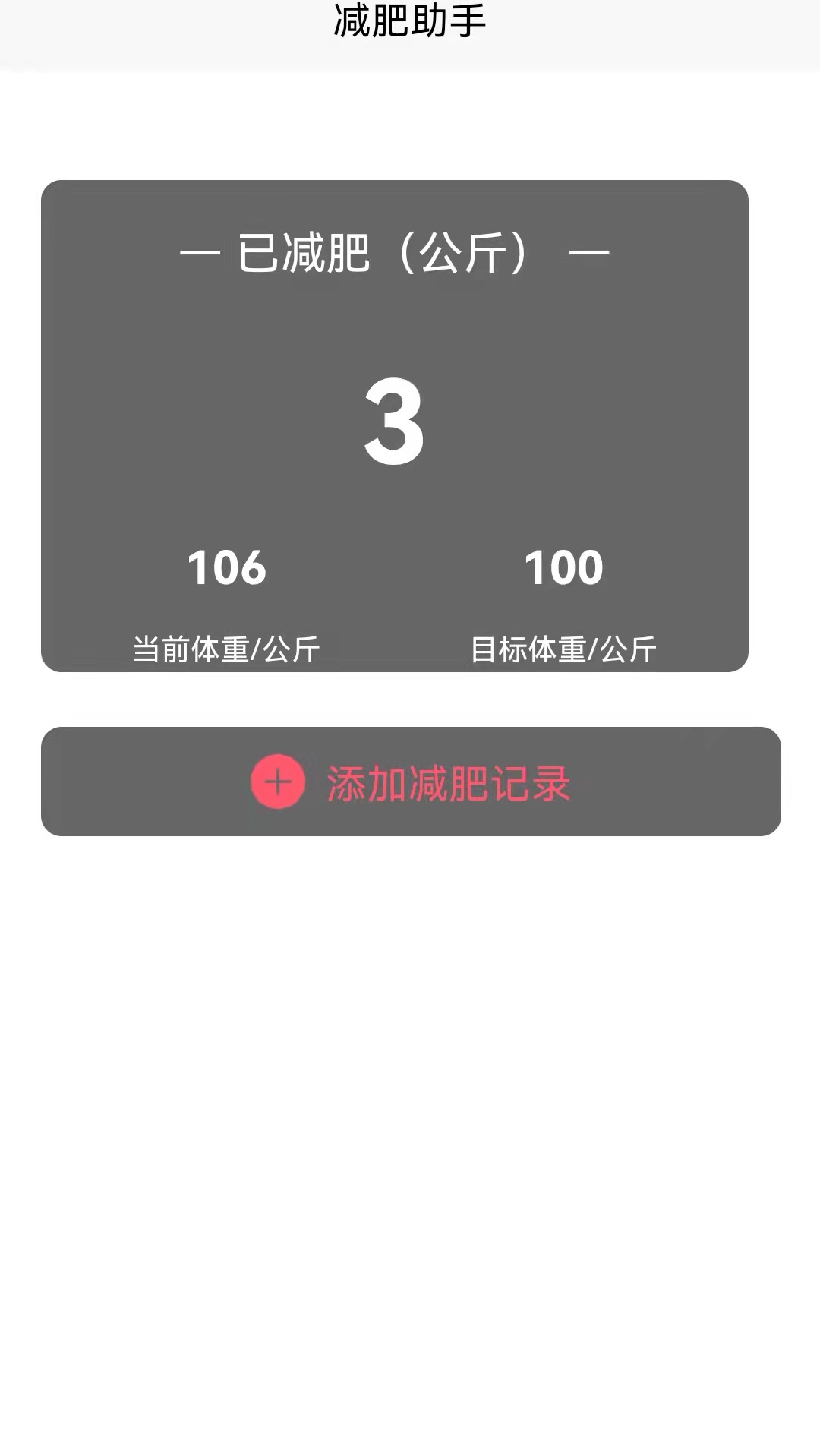Tap the 当前体重/公斤 label
Screen dimensions: 820x1456
pyautogui.click(x=225, y=647)
